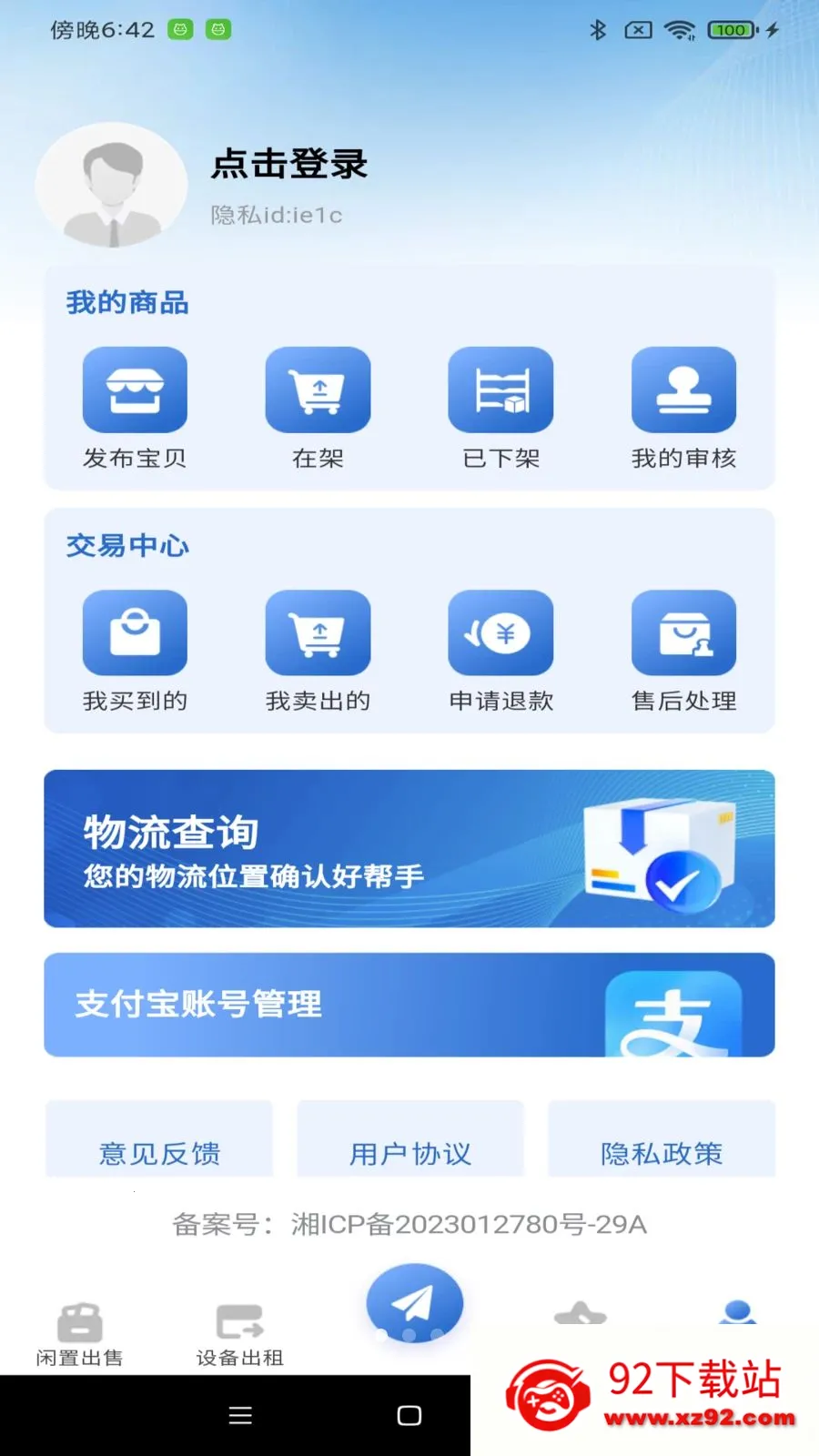Open 已下架 shelf icon
The image size is (819, 1456).
[x=500, y=389]
